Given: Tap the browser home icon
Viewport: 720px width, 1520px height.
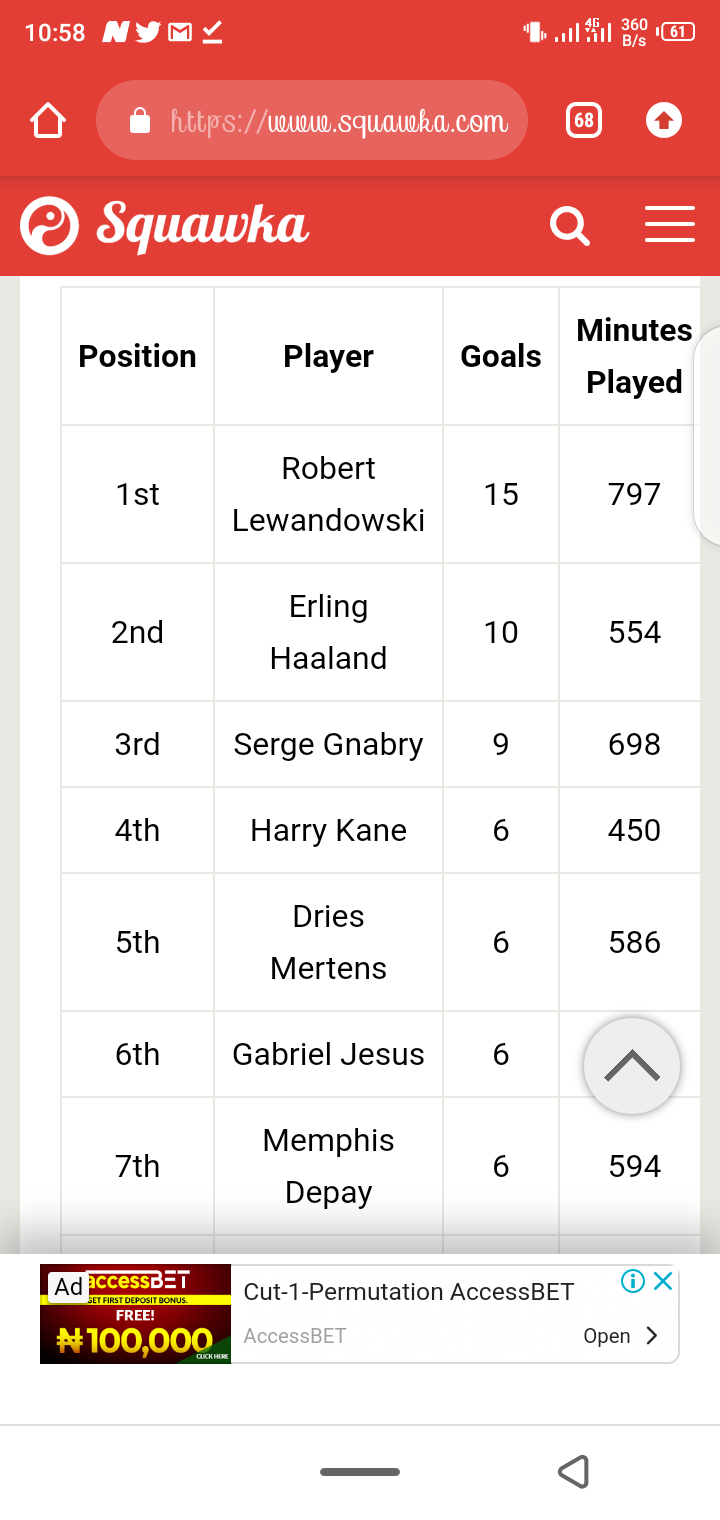Looking at the screenshot, I should (48, 121).
